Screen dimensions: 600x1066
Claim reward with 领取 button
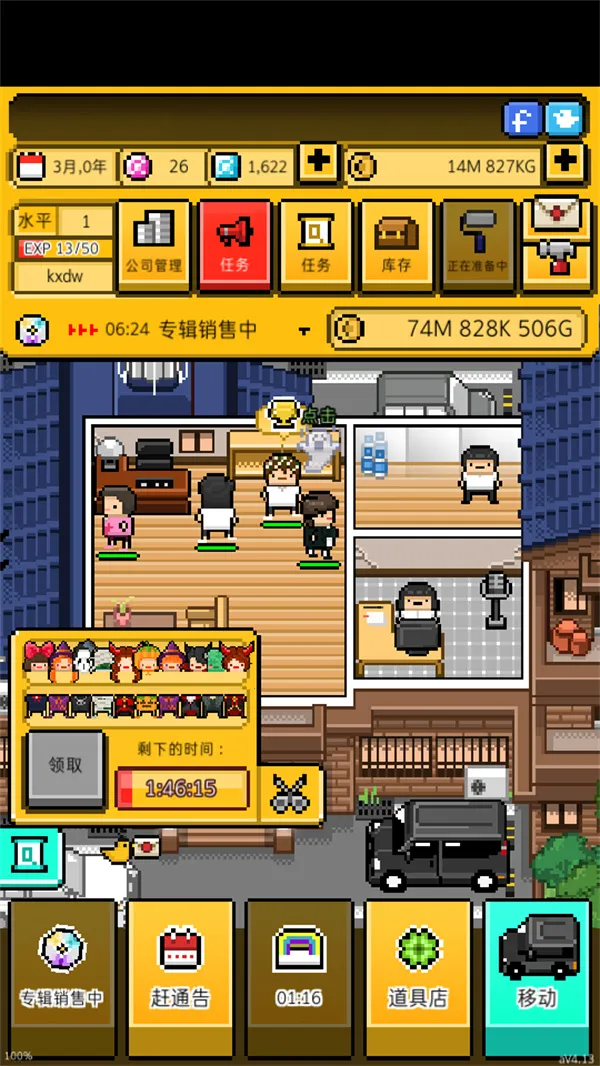pyautogui.click(x=65, y=767)
